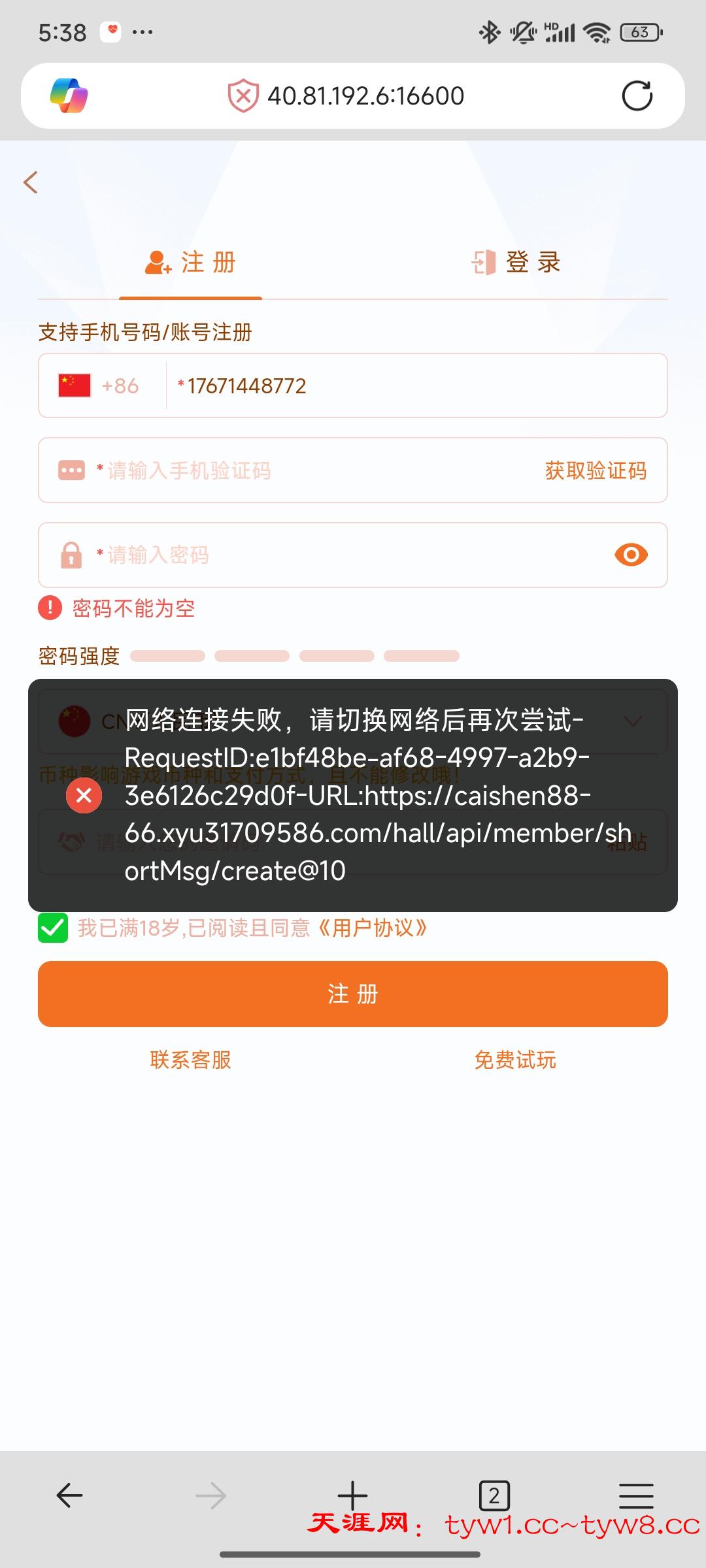Open the +86 country code selector
This screenshot has height=1568, width=706.
coord(98,385)
